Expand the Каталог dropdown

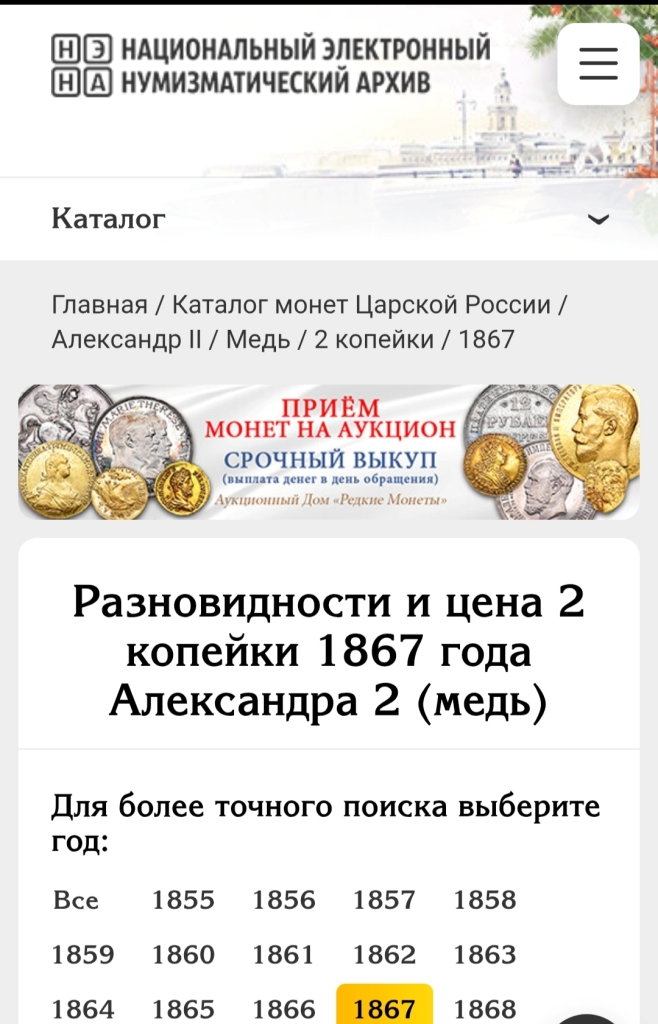pos(598,219)
